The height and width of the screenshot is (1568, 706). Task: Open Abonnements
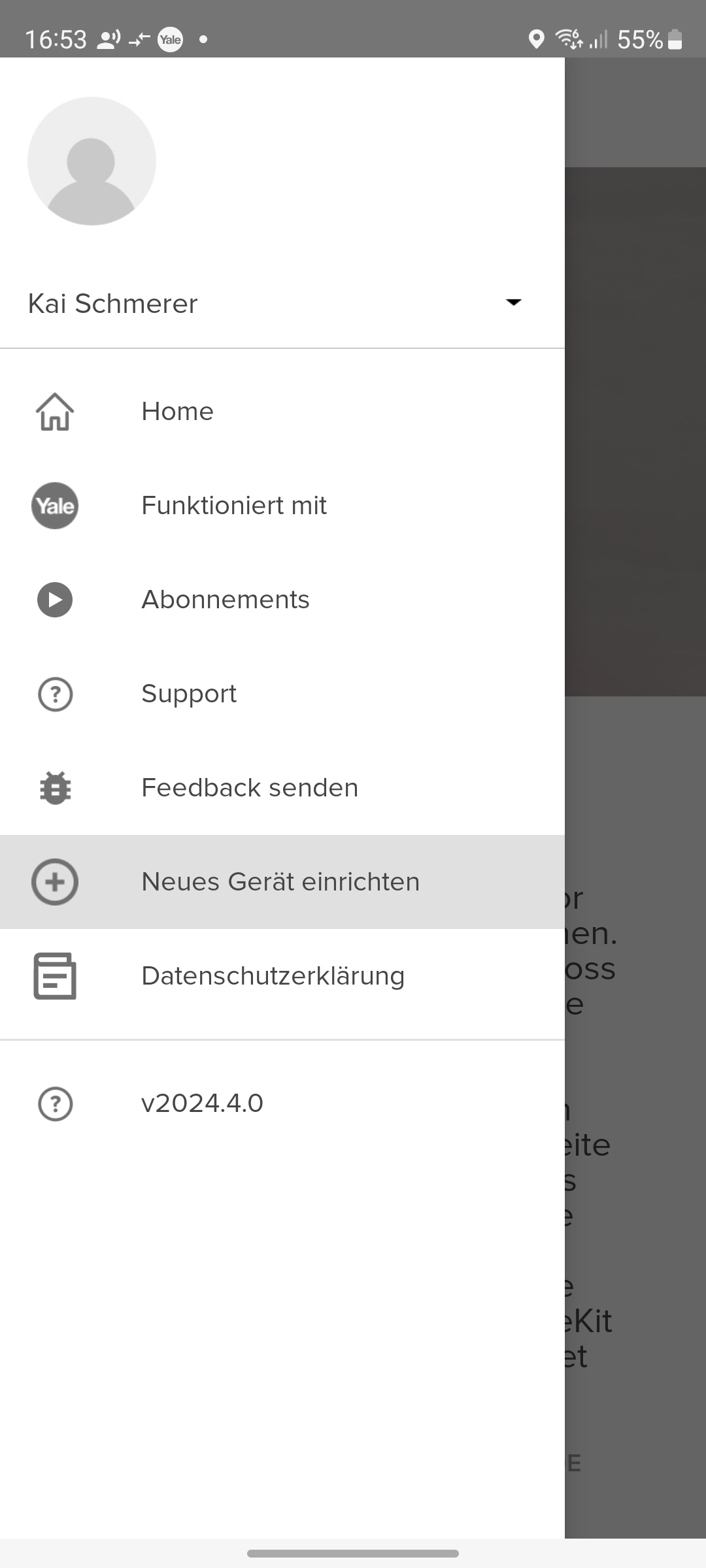point(225,600)
